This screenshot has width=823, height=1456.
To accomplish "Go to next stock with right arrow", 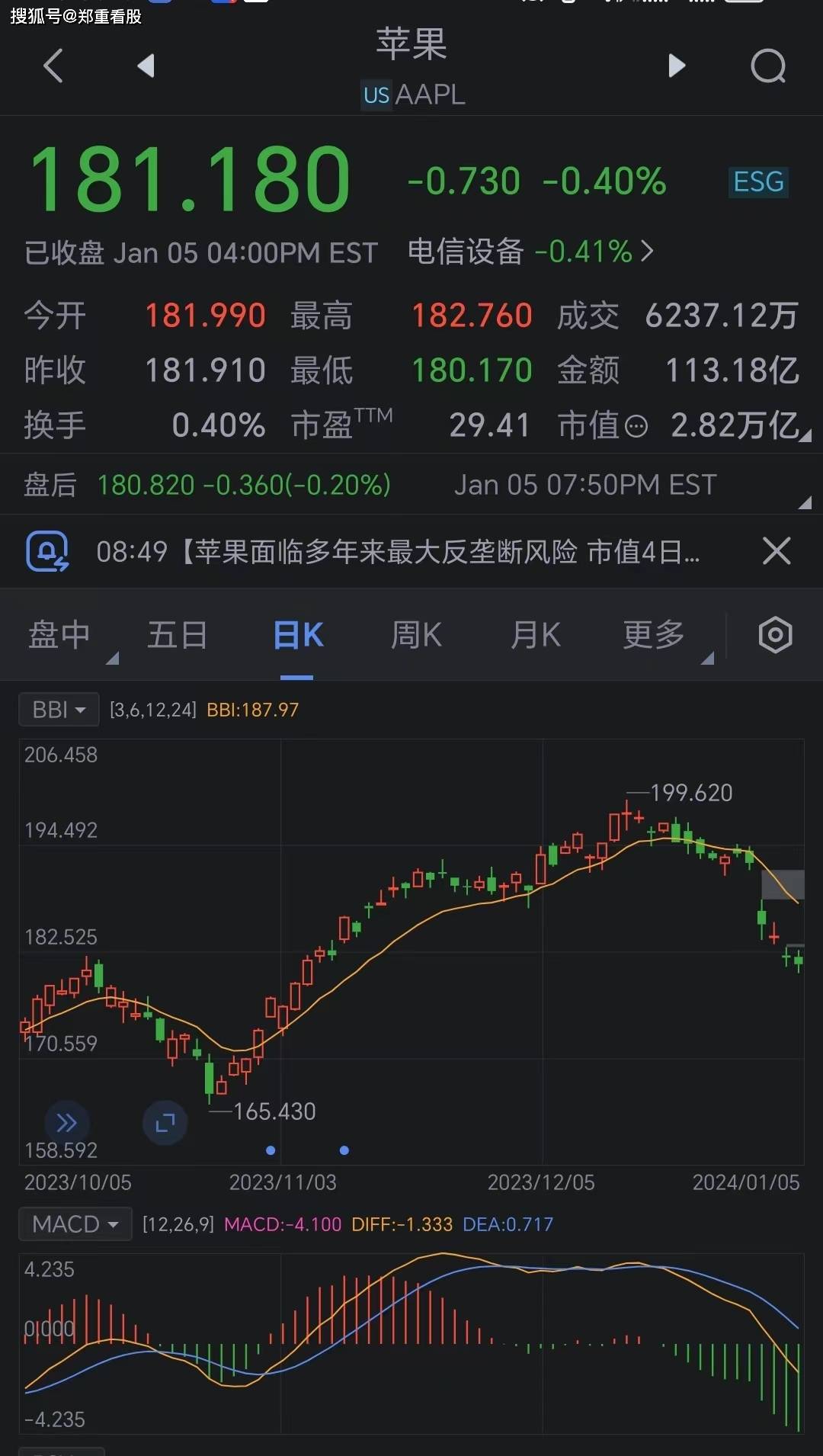I will click(x=677, y=66).
